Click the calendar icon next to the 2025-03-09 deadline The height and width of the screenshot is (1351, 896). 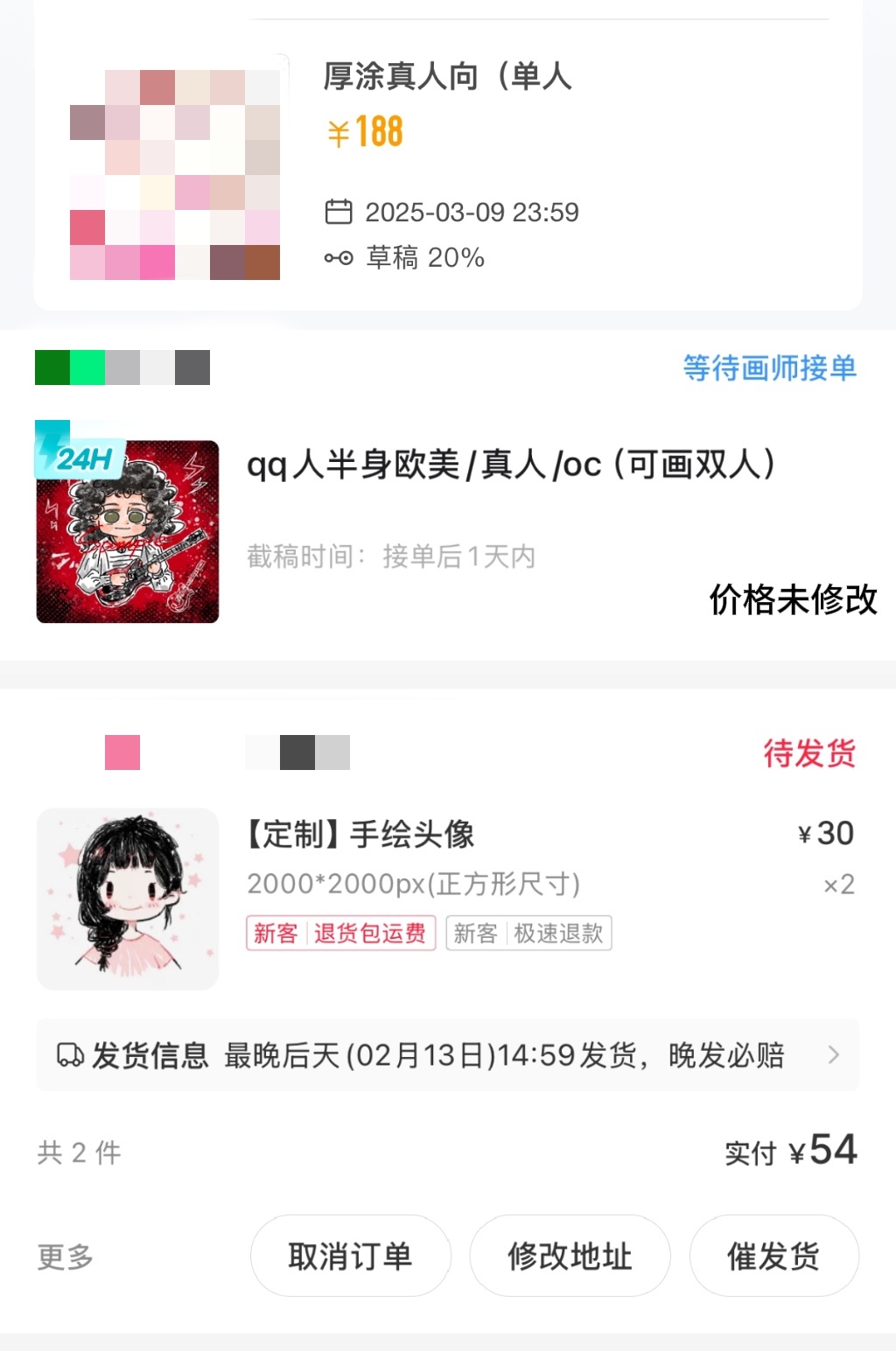click(340, 211)
